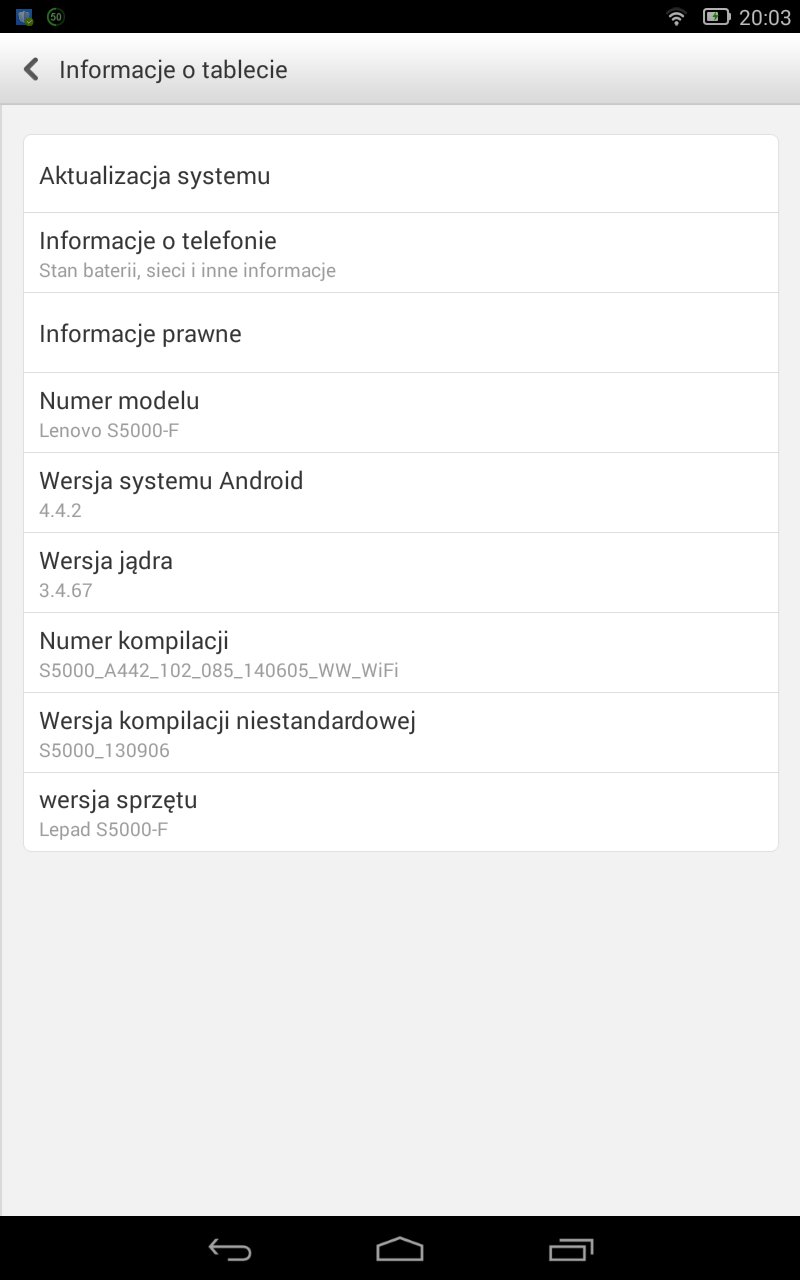Open the recent apps overview
The image size is (800, 1280).
pos(571,1249)
